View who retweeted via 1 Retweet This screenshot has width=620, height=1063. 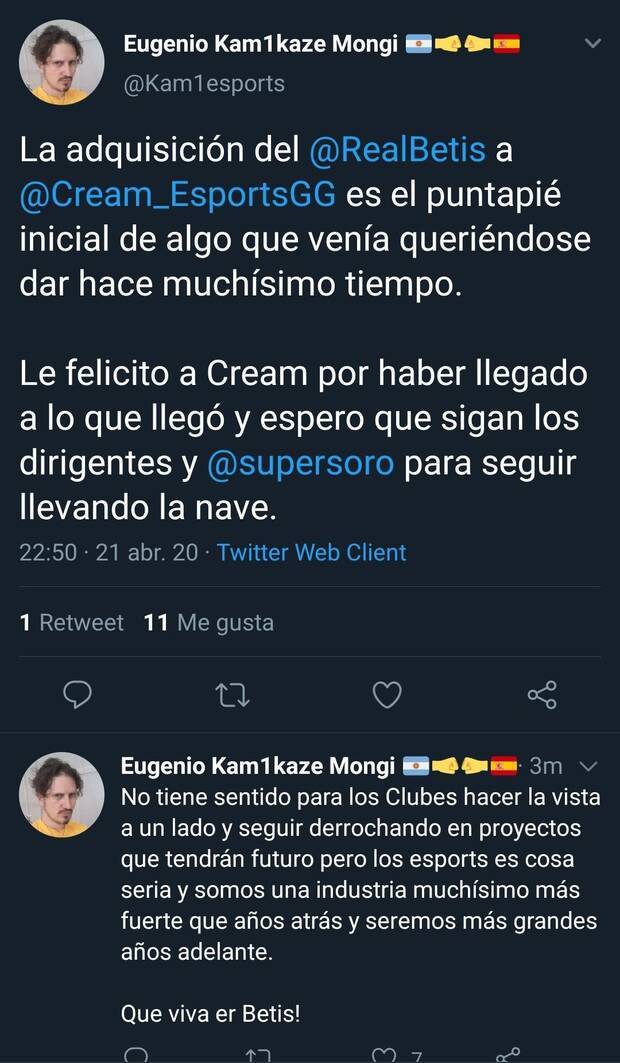pos(72,622)
